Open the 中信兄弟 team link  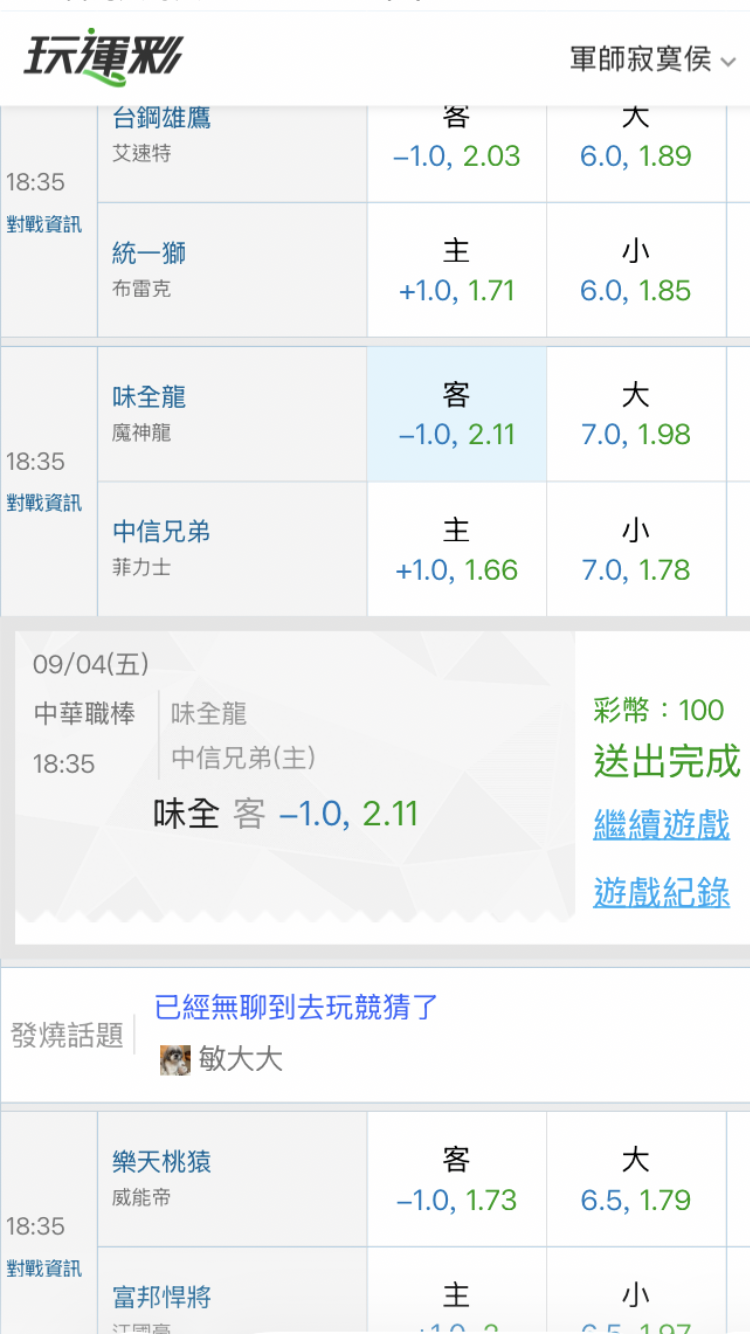[x=161, y=532]
